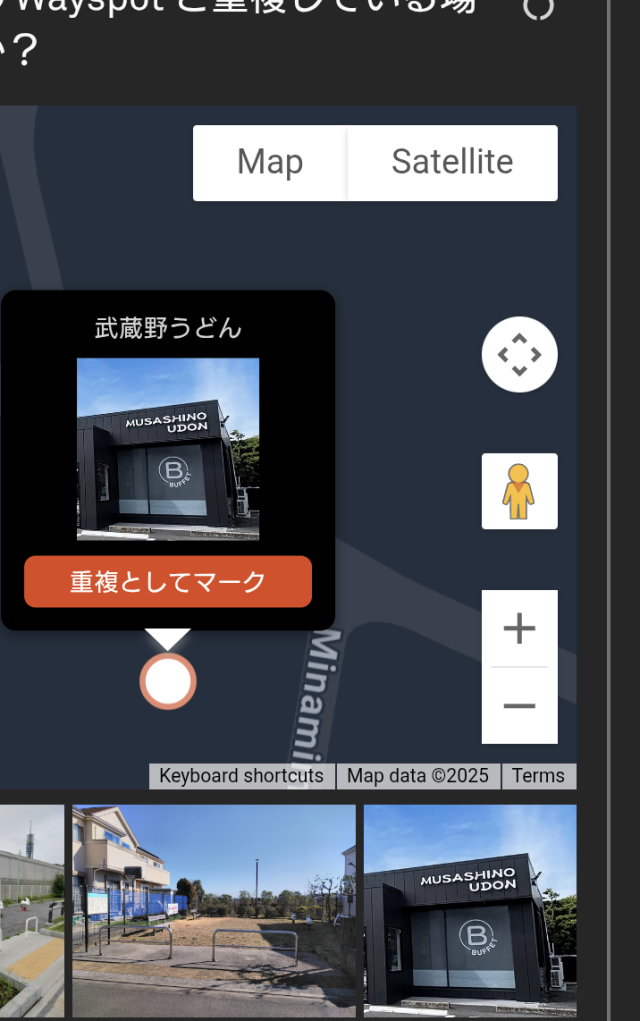The width and height of the screenshot is (640, 1021).
Task: Zoom out on the map
Action: click(x=519, y=706)
